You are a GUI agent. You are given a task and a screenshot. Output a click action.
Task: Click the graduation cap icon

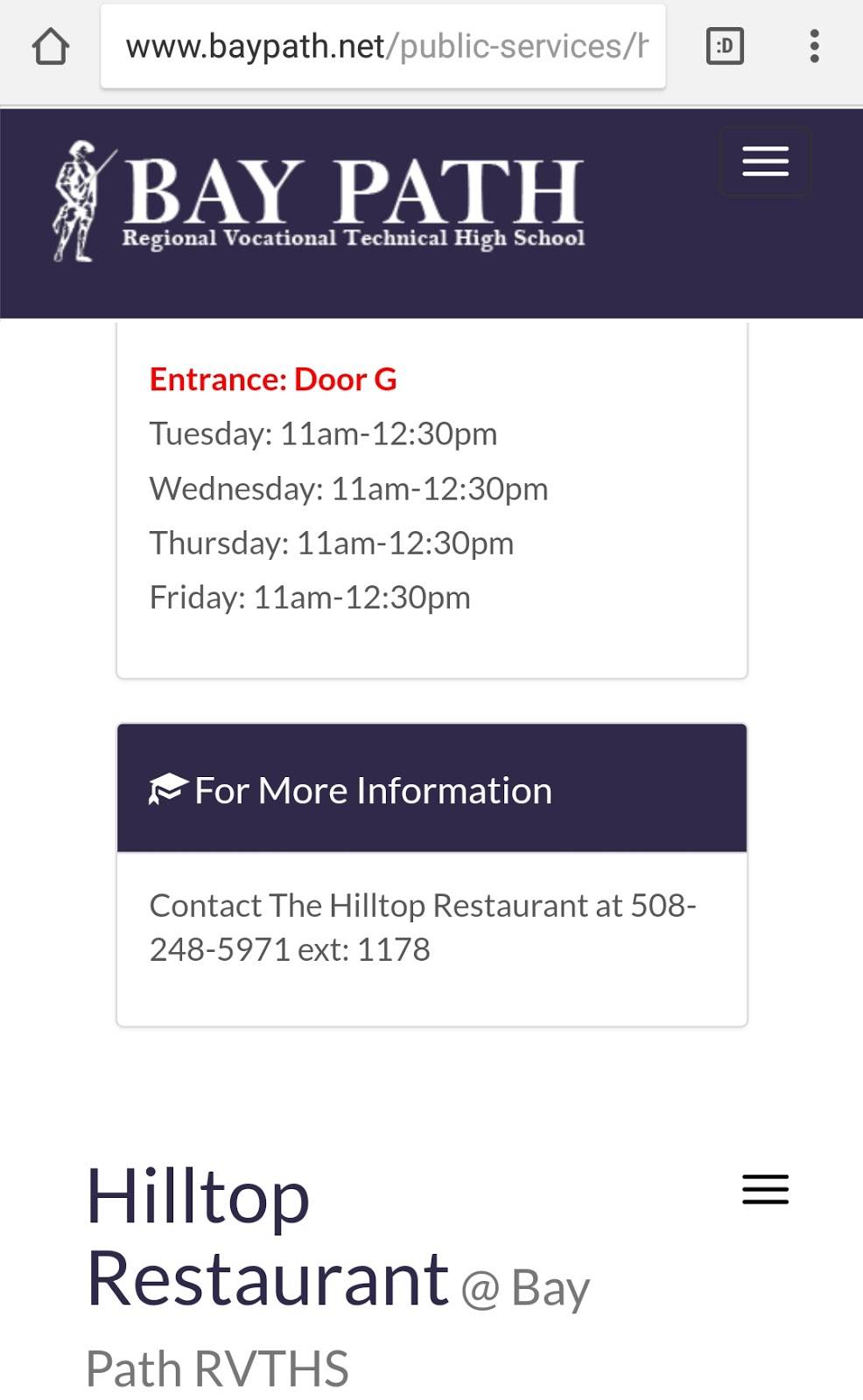tap(168, 787)
